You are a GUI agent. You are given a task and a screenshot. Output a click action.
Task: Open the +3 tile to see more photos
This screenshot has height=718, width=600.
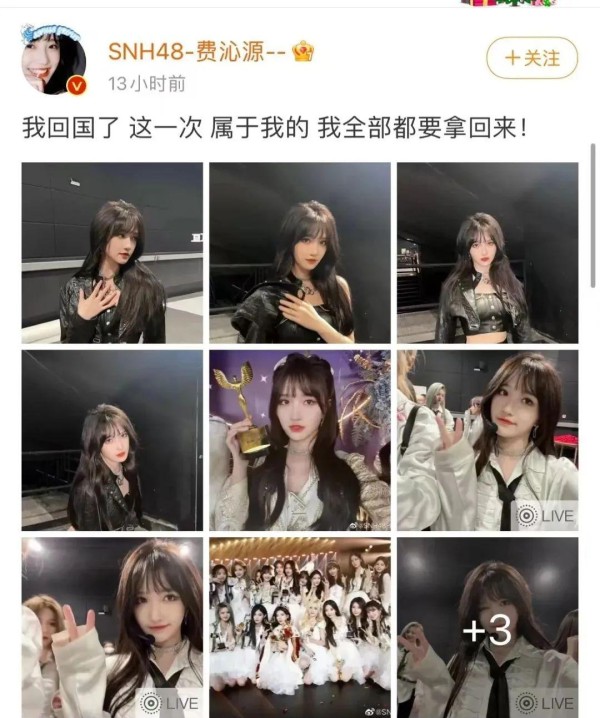(x=487, y=627)
